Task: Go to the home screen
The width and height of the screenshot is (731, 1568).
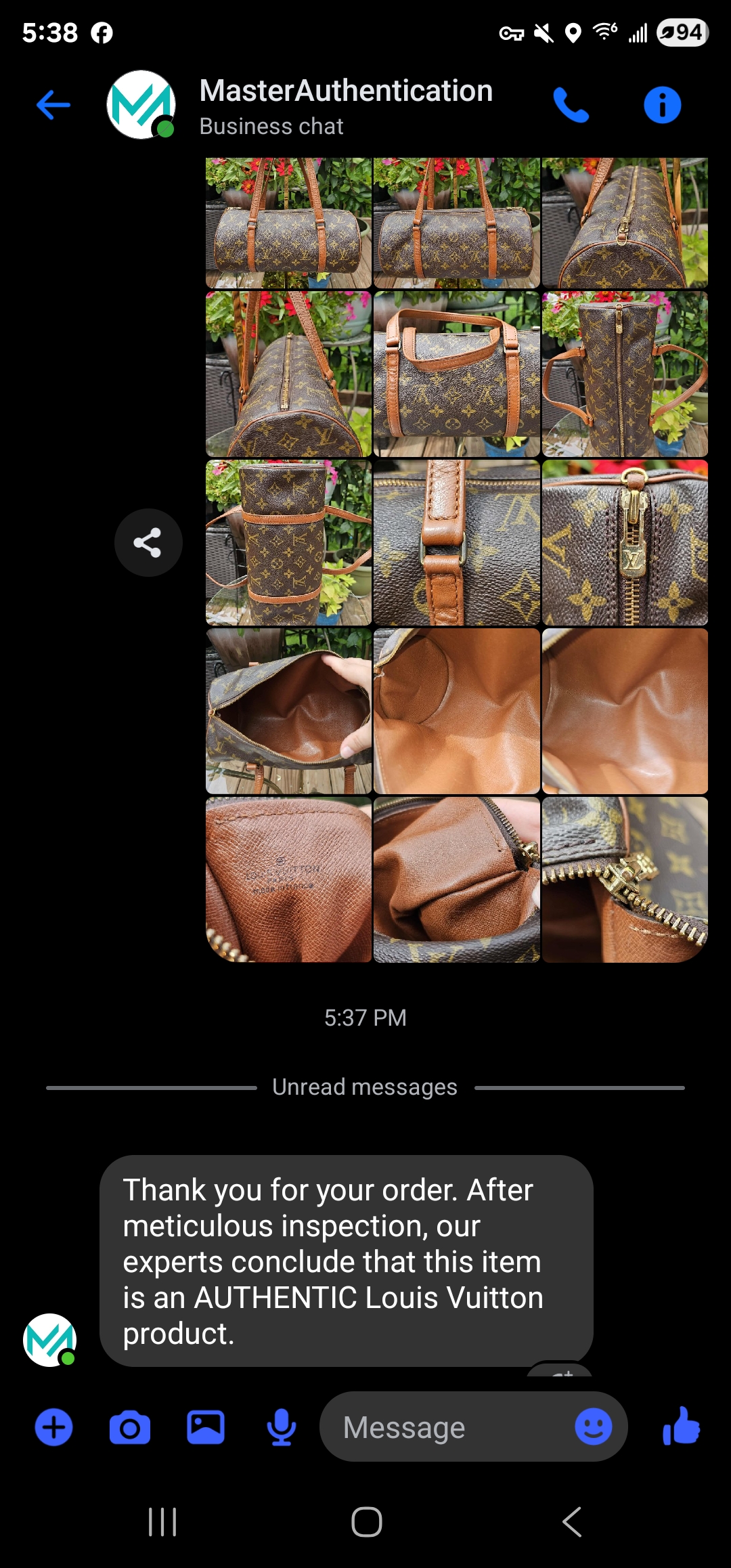Action: point(366,1522)
